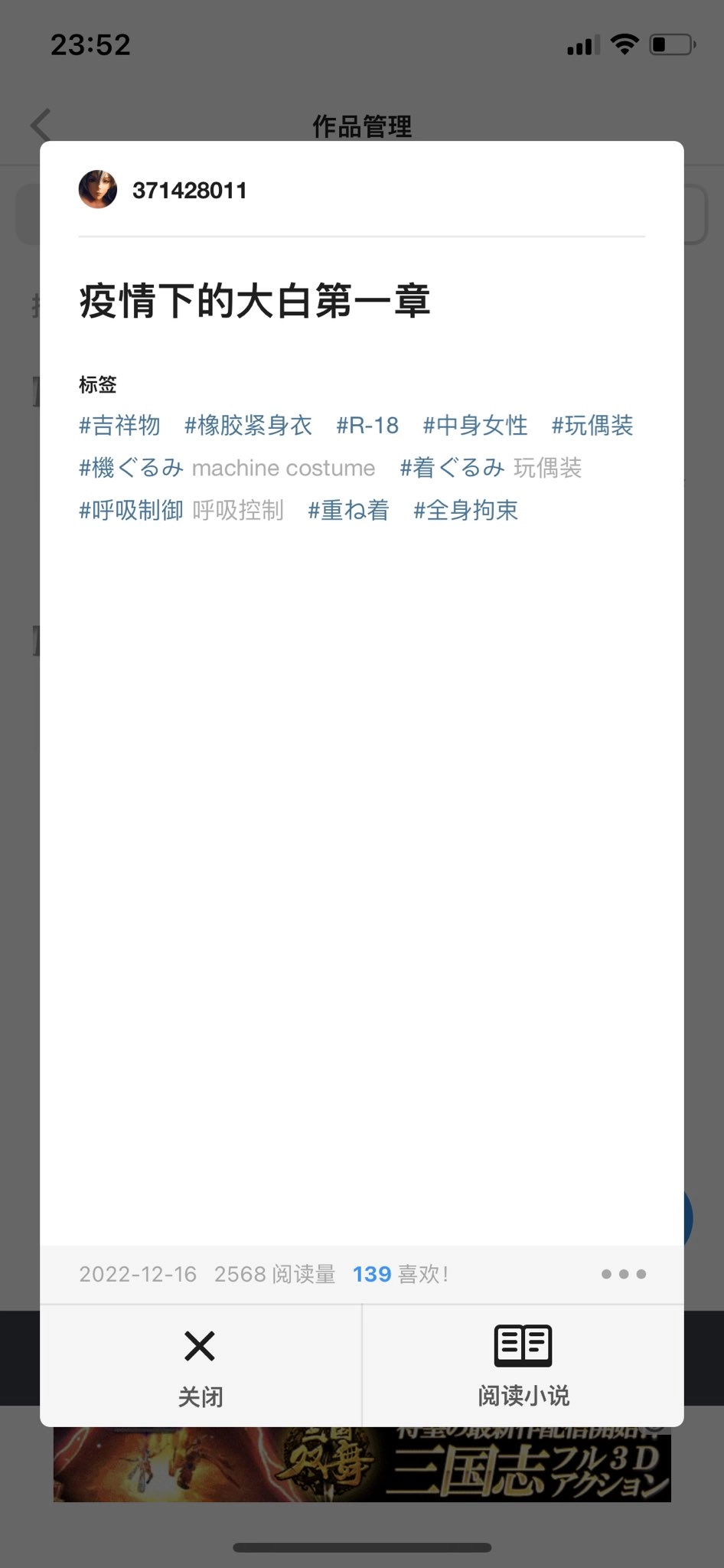The height and width of the screenshot is (1568, 724).
Task: Go back from 作品管理 page
Action: [x=41, y=125]
